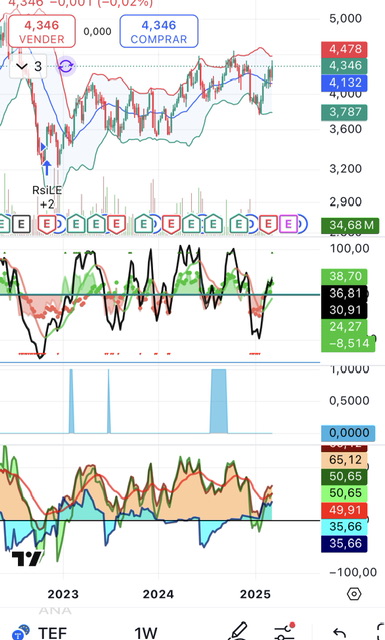Open the drawing tools pencil
Screen dimensions: 385x640
click(x=238, y=631)
